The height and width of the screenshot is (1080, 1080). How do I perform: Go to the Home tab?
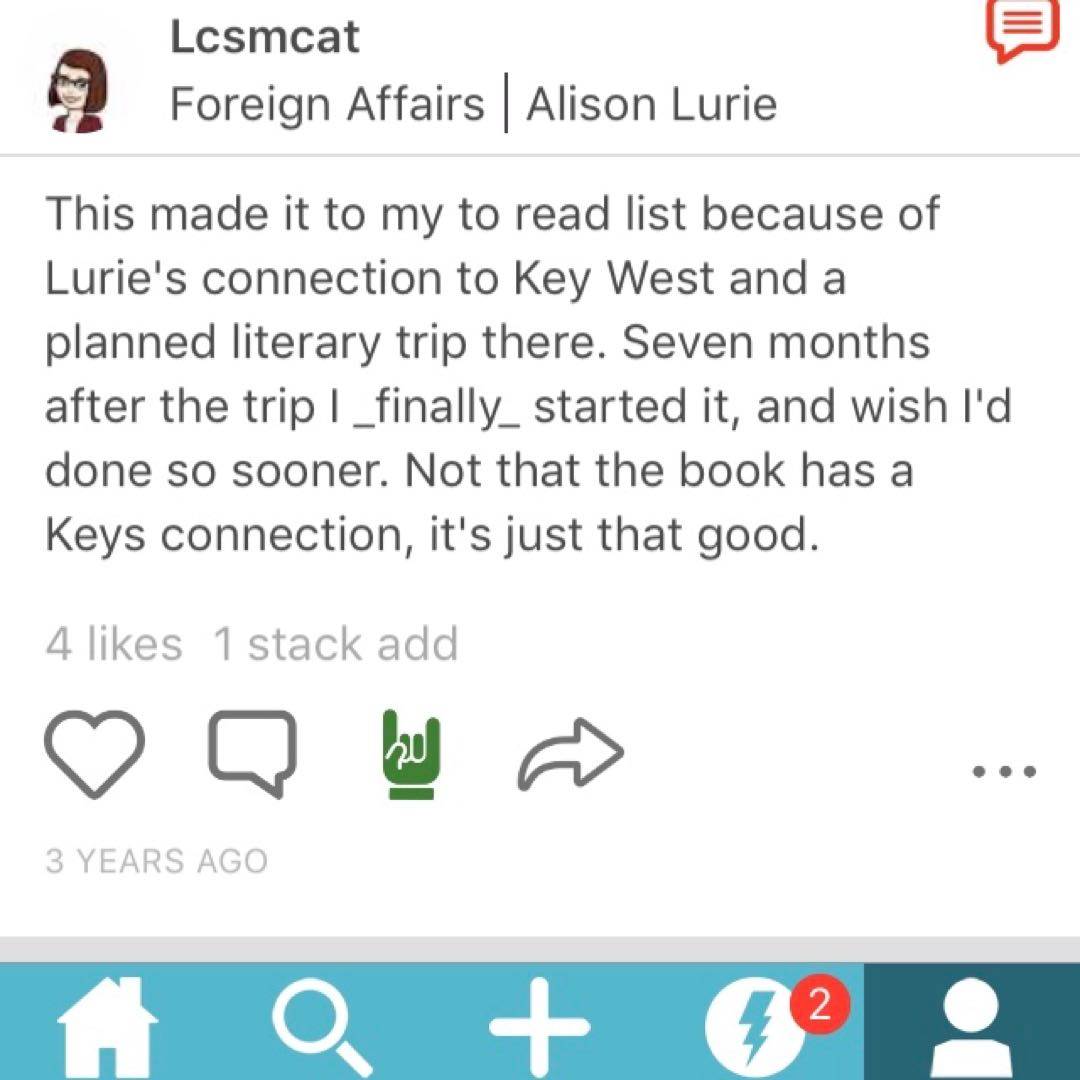(107, 1025)
